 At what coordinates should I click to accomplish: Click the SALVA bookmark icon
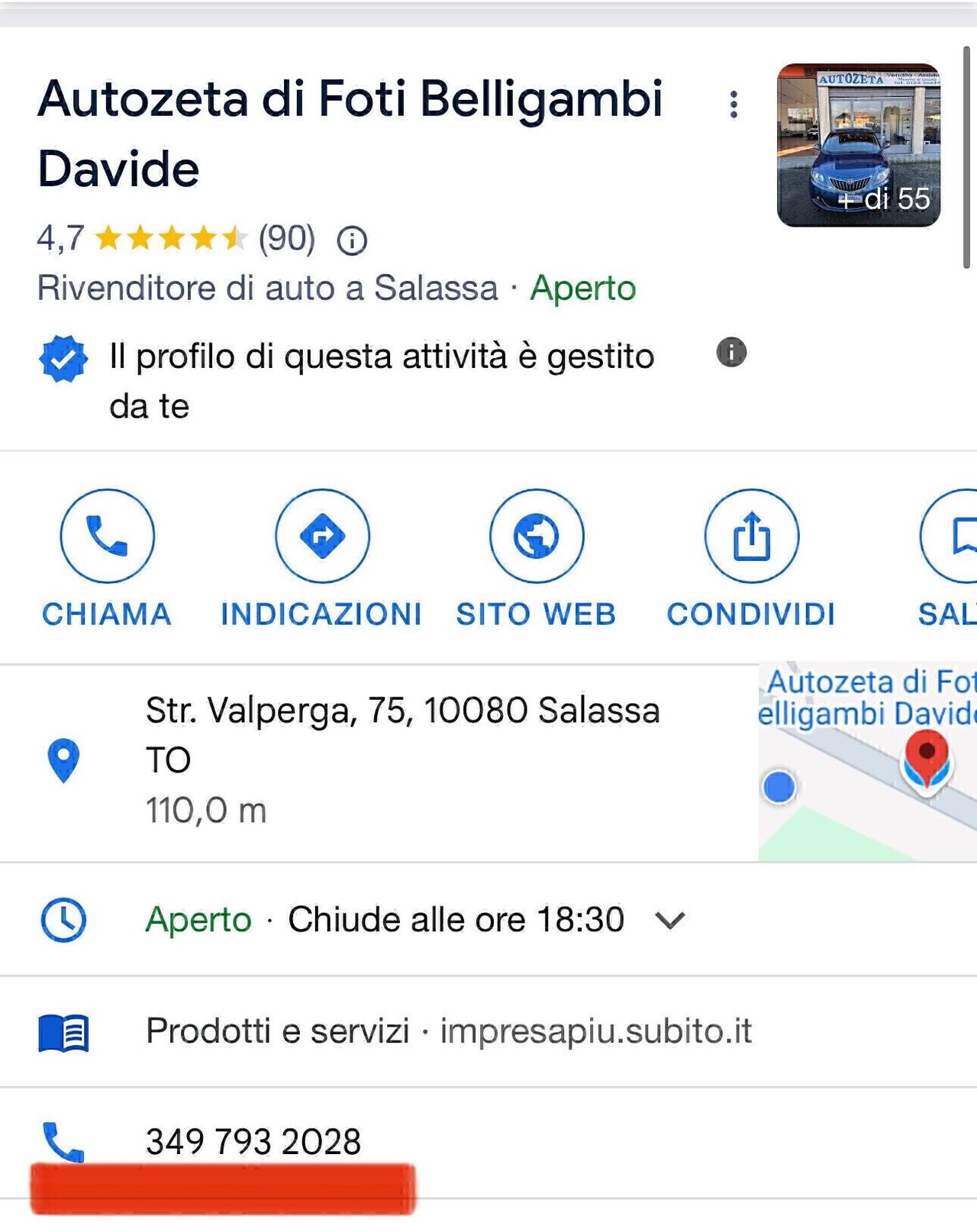tap(966, 537)
